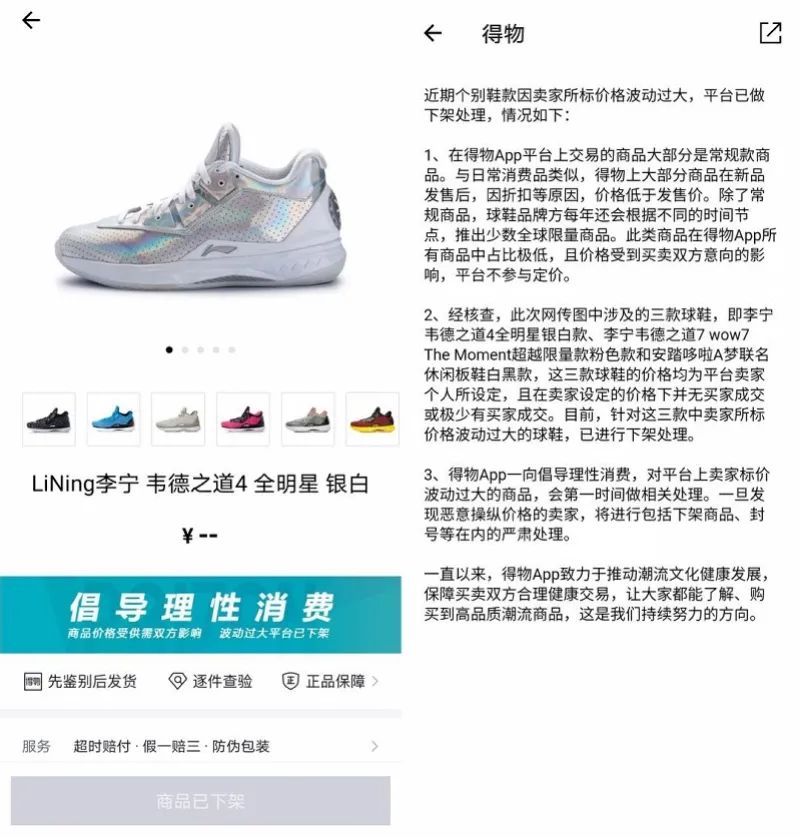Select the white-grey shoe thumbnail
This screenshot has width=800, height=838.
click(x=178, y=418)
